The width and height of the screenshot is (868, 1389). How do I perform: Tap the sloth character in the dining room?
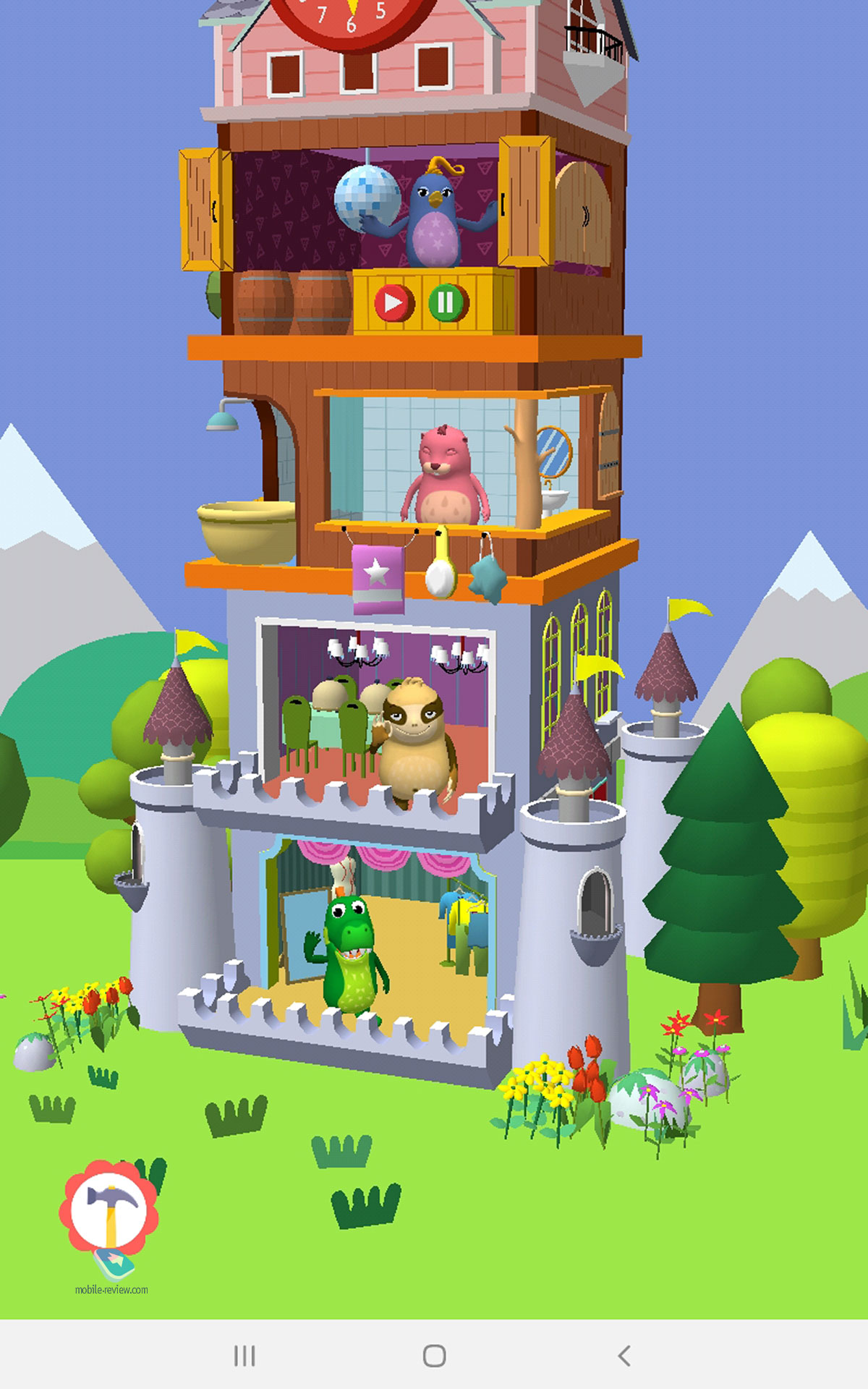415,745
